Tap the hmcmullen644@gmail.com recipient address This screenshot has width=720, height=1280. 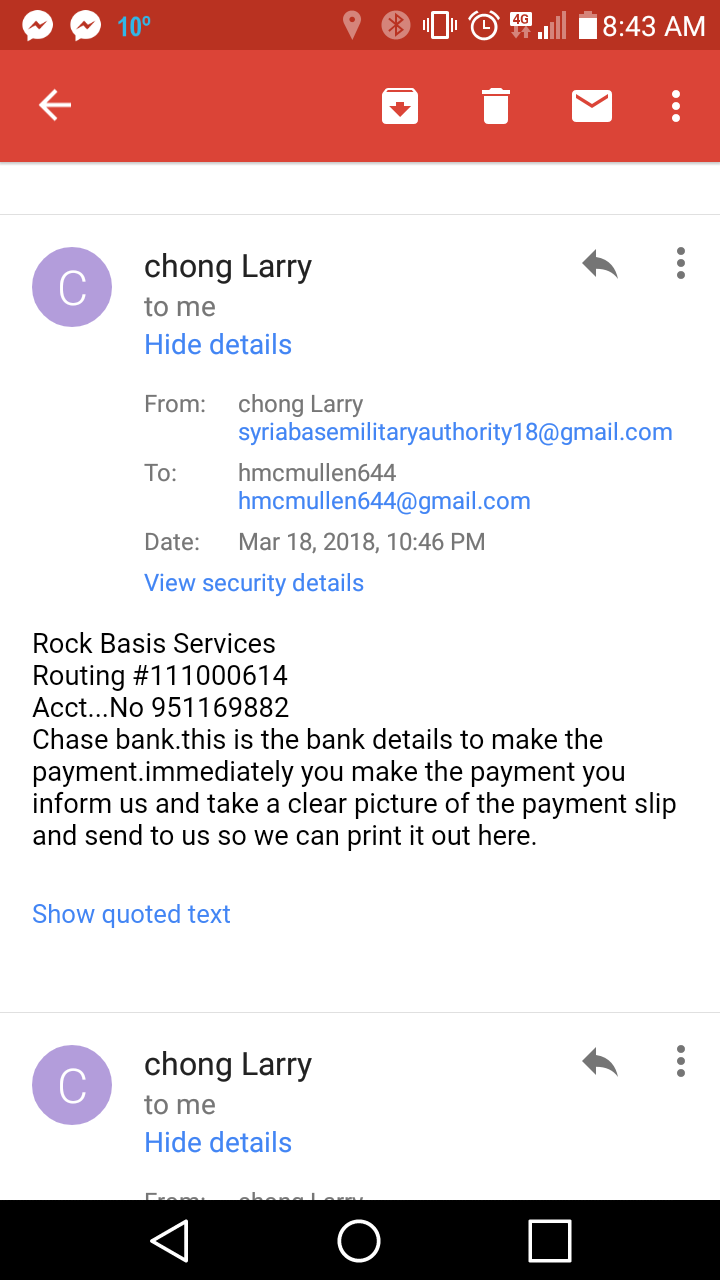384,502
